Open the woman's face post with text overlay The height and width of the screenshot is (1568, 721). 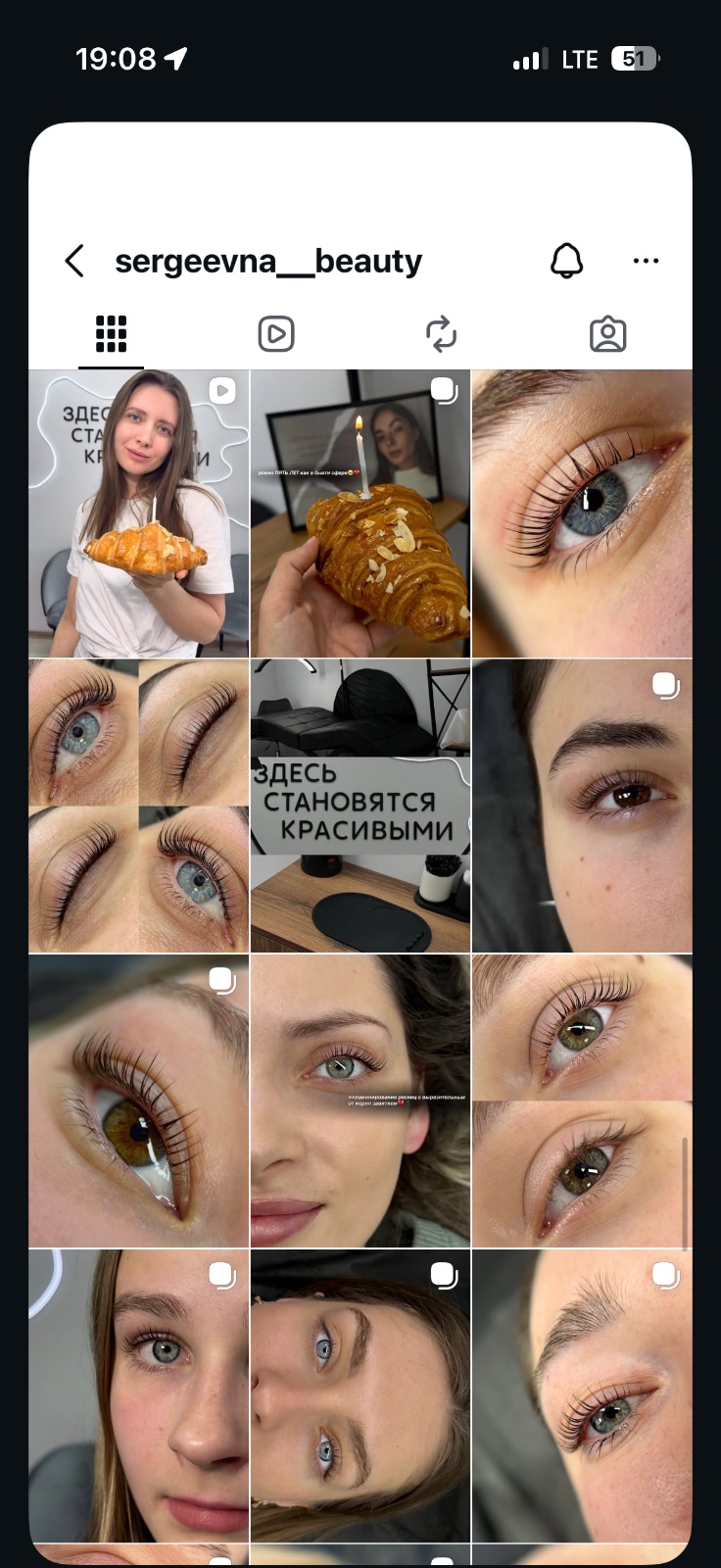(x=360, y=1101)
